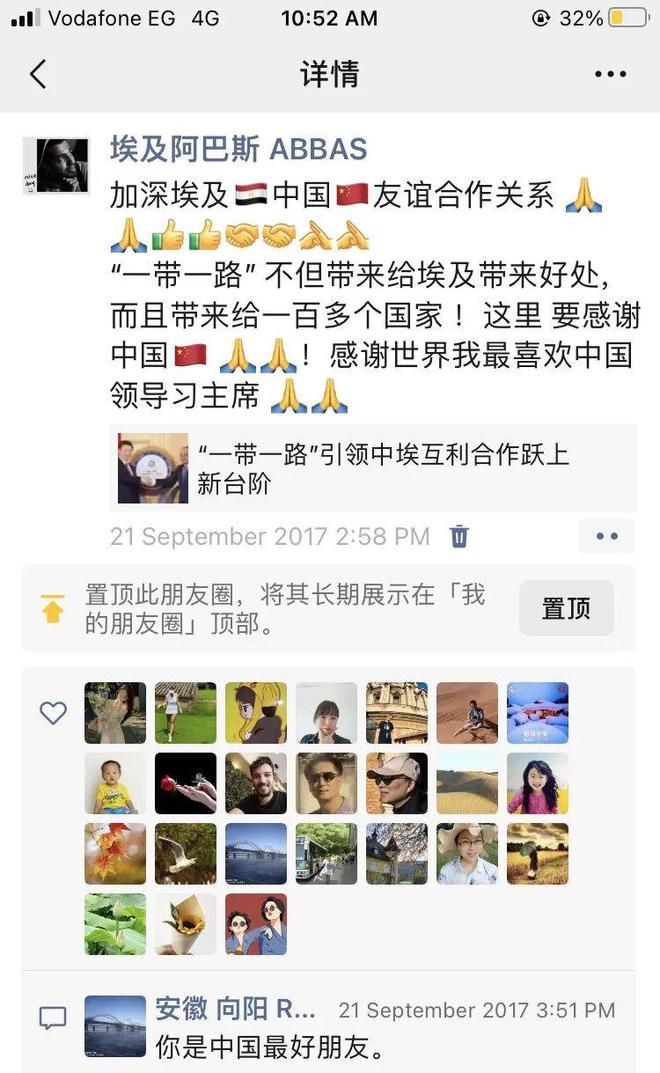Open poster name 埃及阿巴斯 ABBAS
Viewport: 660px width, 1073px height.
click(238, 150)
